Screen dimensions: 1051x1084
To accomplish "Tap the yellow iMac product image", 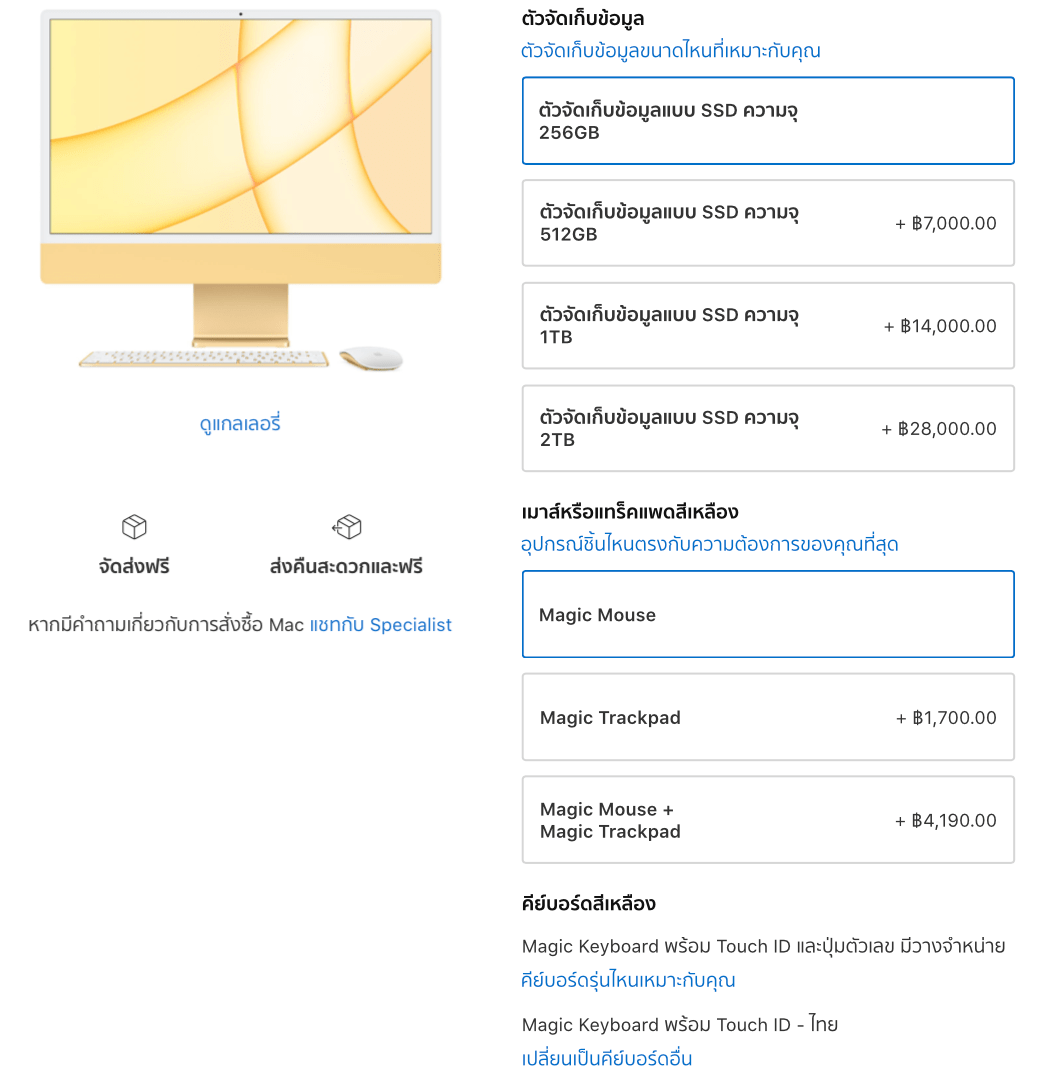I will coord(240,190).
